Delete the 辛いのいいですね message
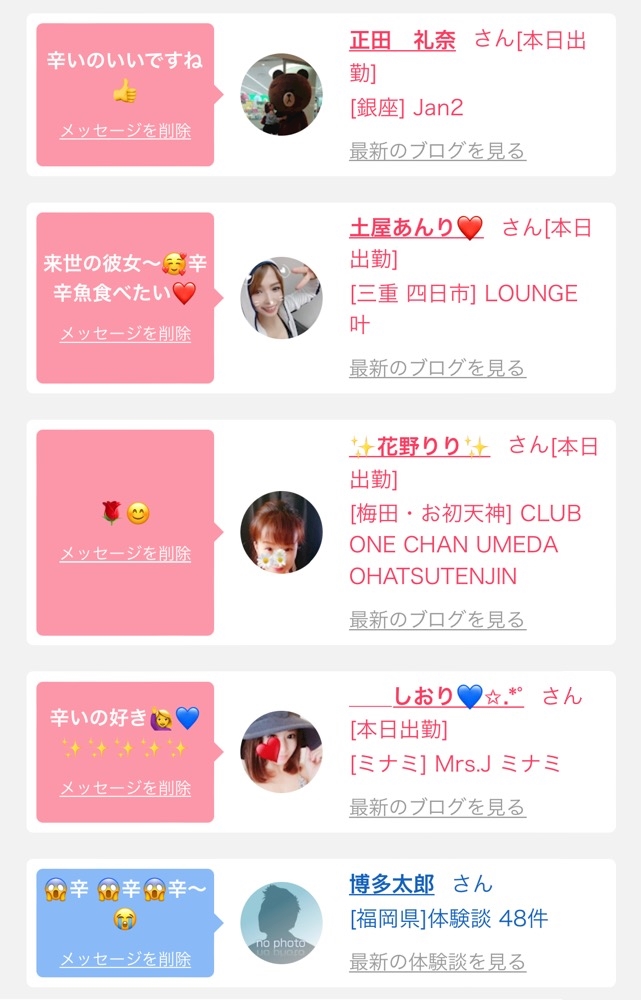641x1000 pixels. 125,131
